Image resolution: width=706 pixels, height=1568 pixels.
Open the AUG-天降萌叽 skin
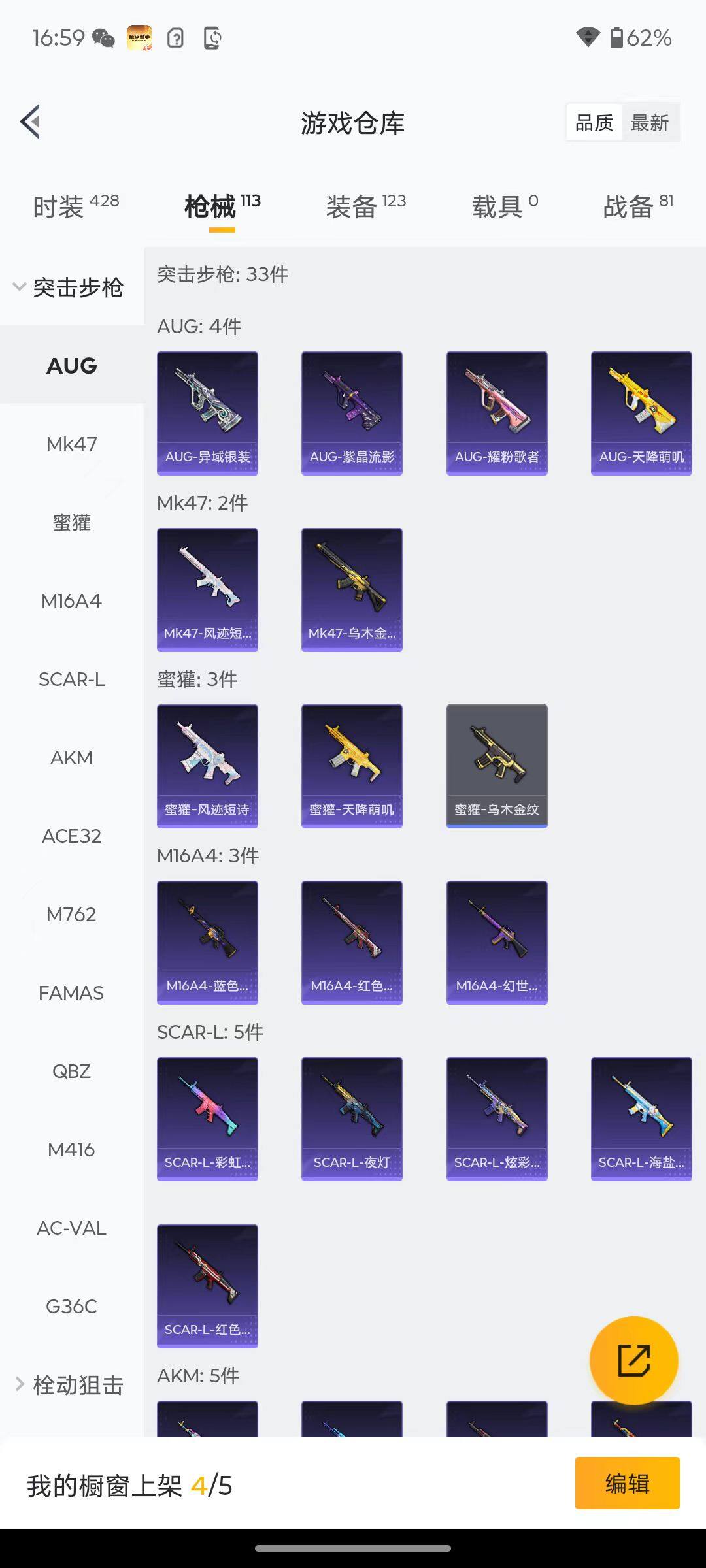pos(641,413)
